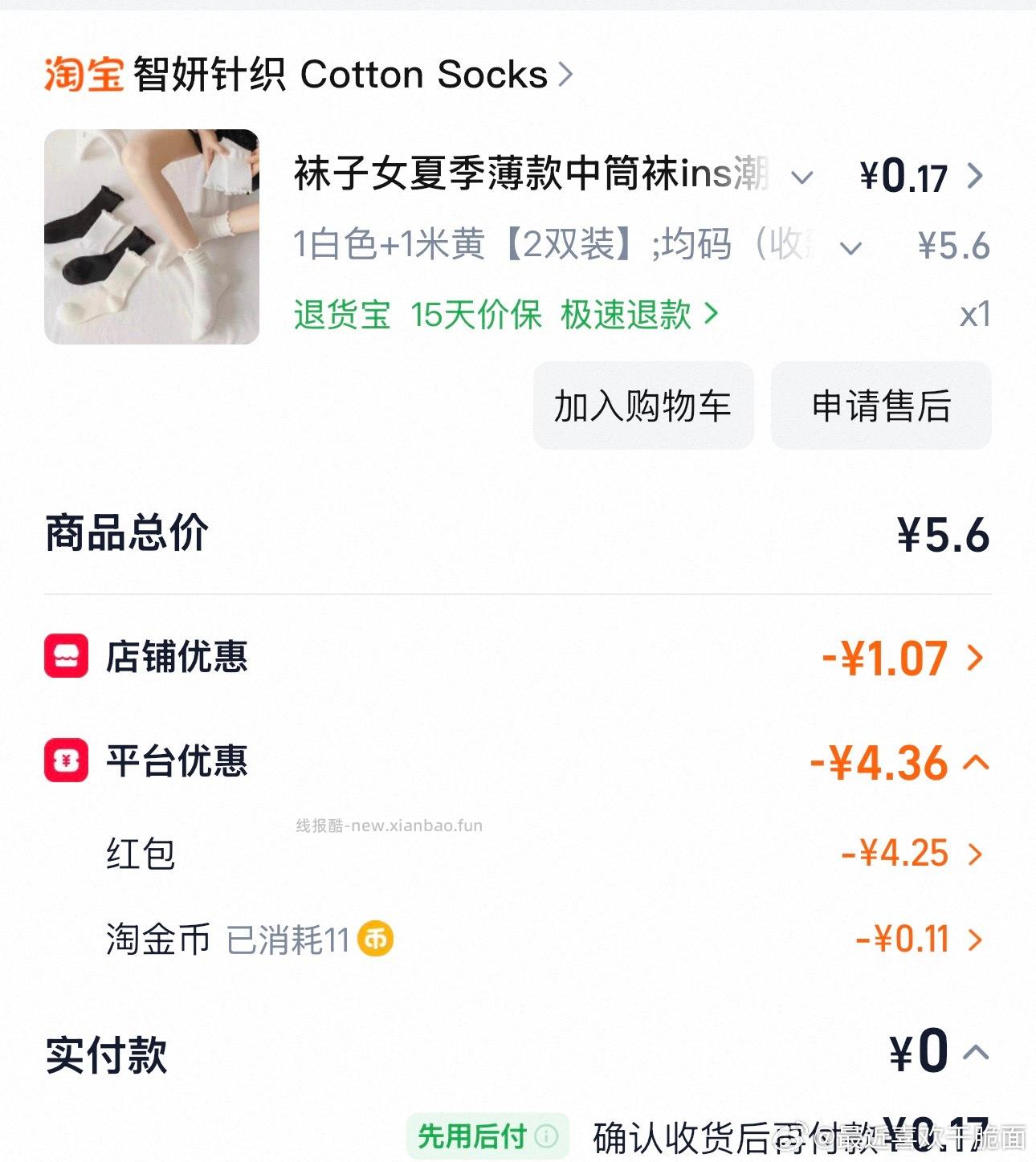This screenshot has height=1162, width=1036.
Task: View 淘金币 deduction details
Action: [976, 938]
